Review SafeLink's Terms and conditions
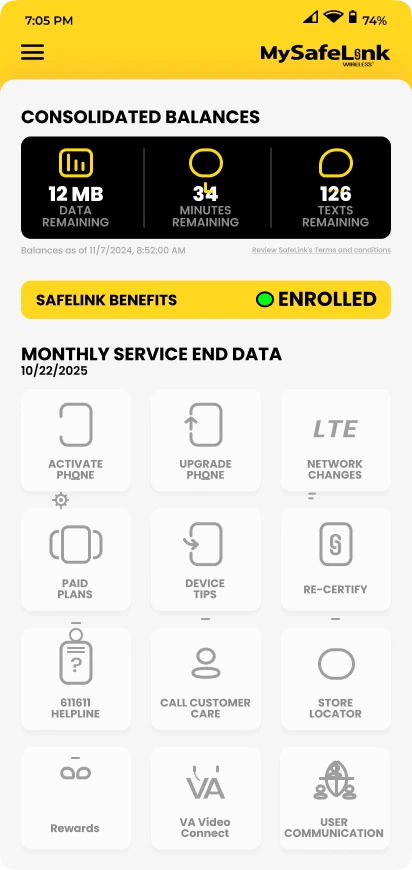Image resolution: width=412 pixels, height=870 pixels. (321, 250)
